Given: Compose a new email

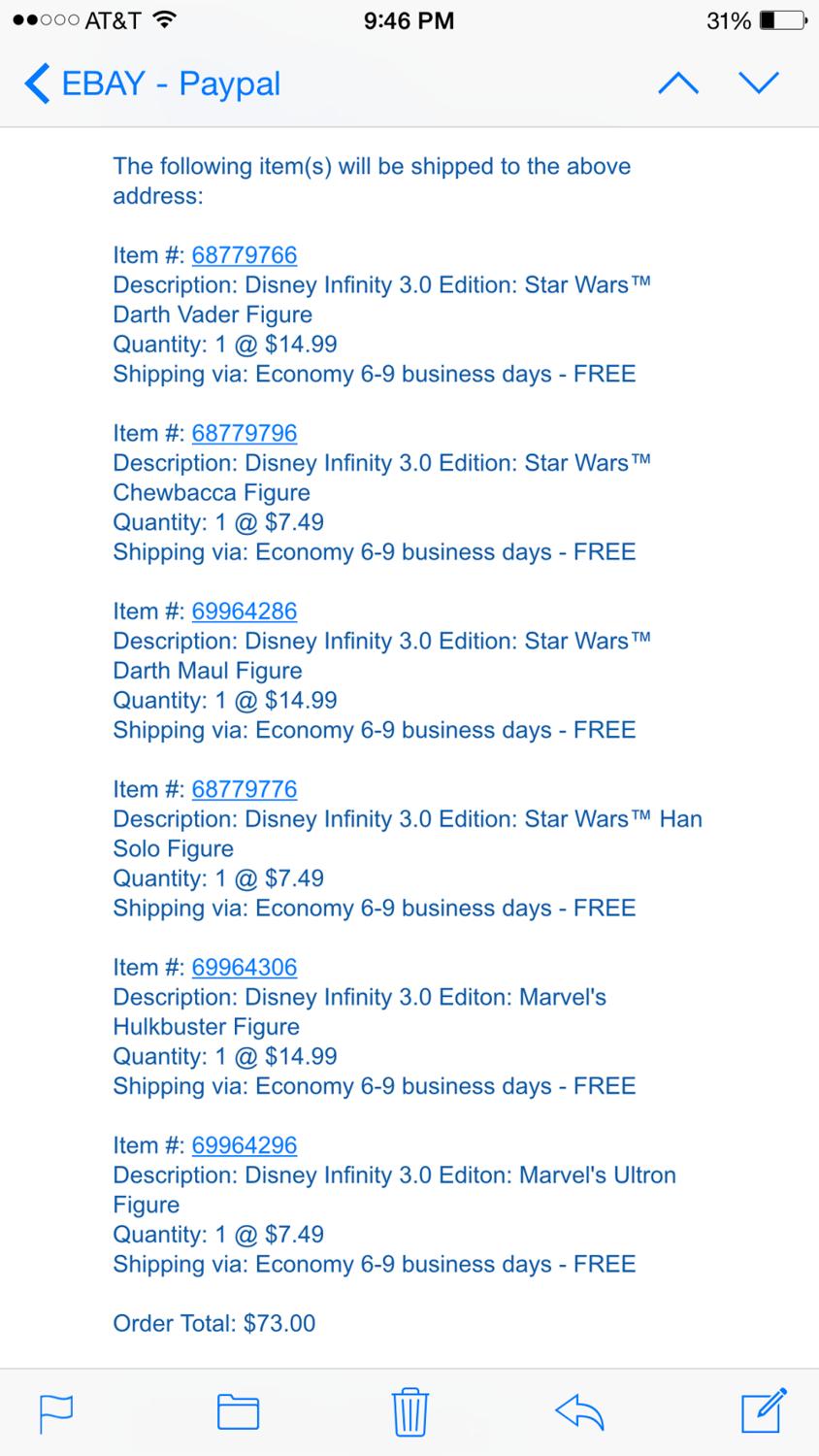Looking at the screenshot, I should pyautogui.click(x=762, y=1412).
